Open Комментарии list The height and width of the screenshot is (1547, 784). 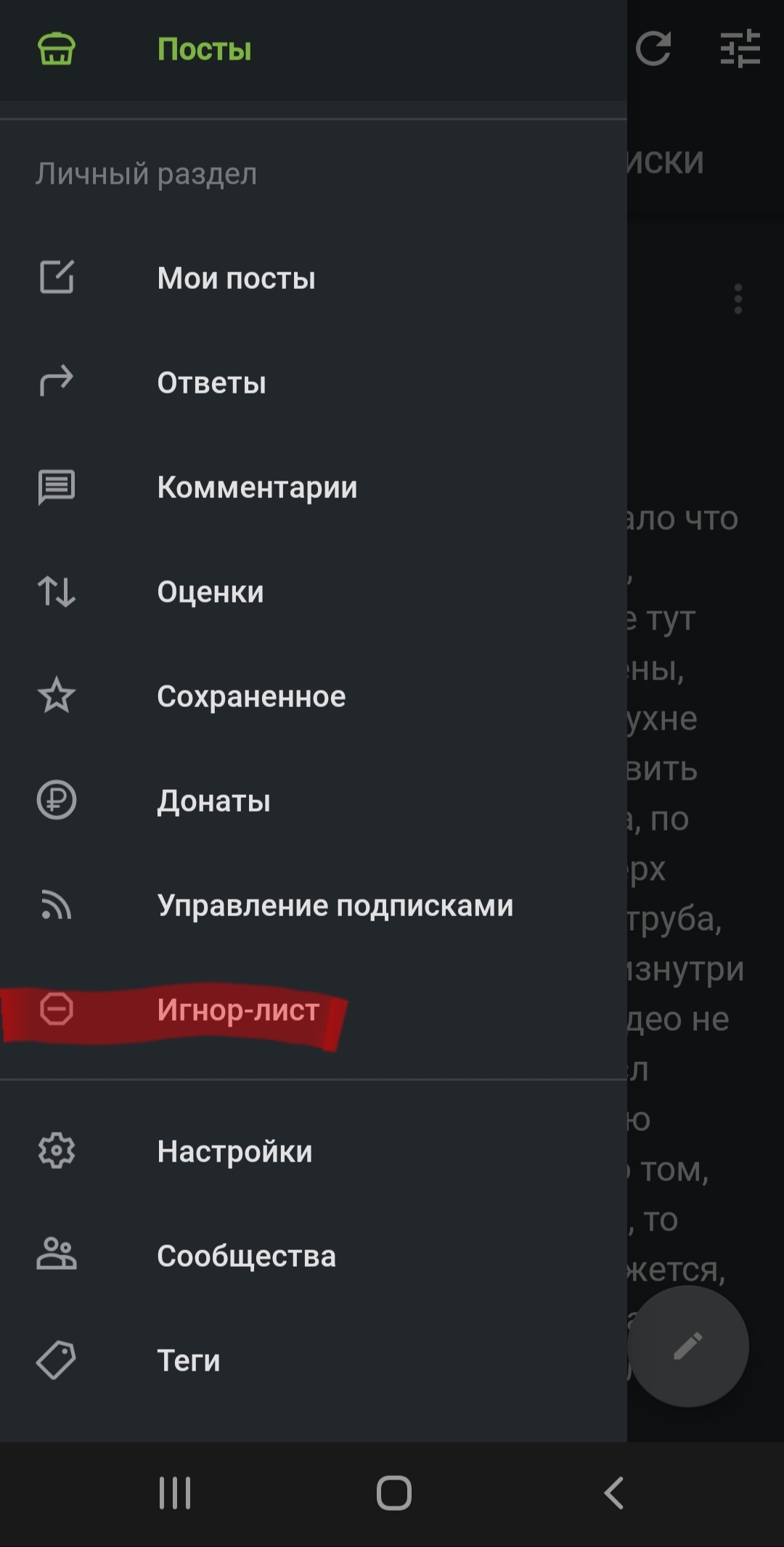[x=257, y=487]
